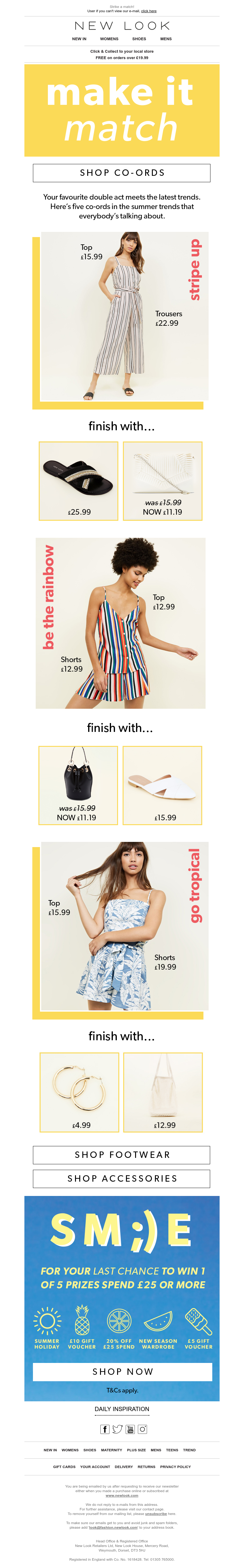Visit New Look's Twitter profile
This screenshot has height=1568, width=244.
click(x=117, y=1429)
